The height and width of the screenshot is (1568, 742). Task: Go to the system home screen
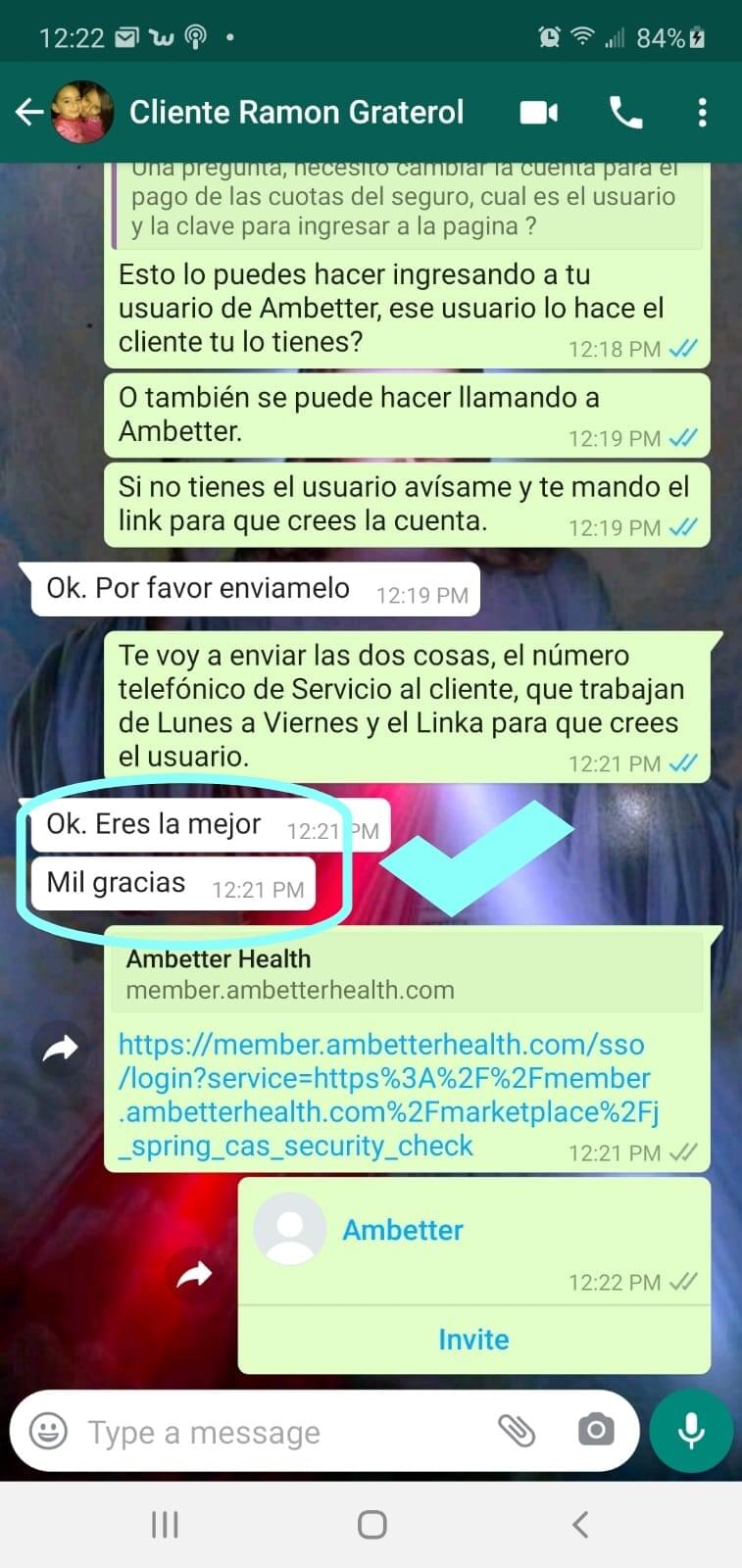371,1524
